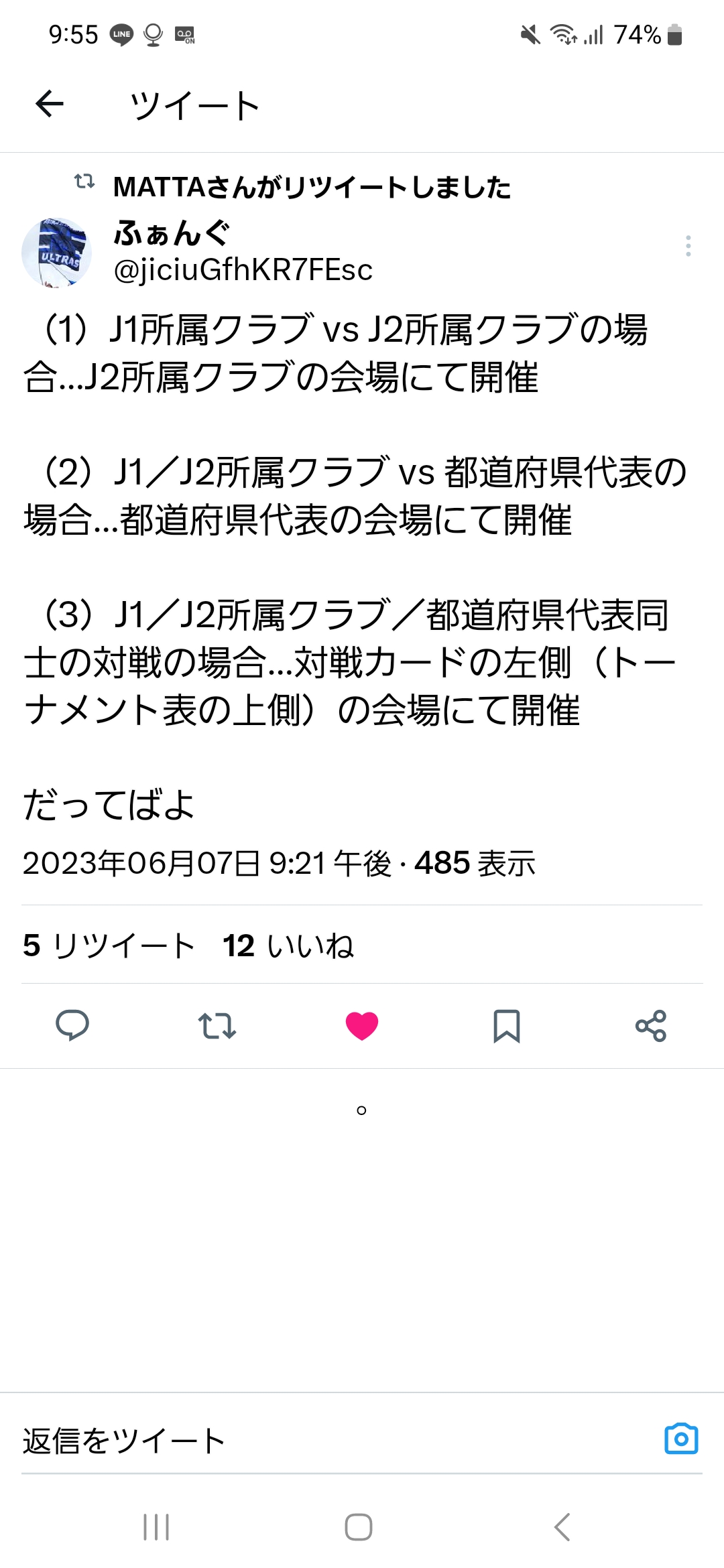Share this tweet

(651, 1025)
